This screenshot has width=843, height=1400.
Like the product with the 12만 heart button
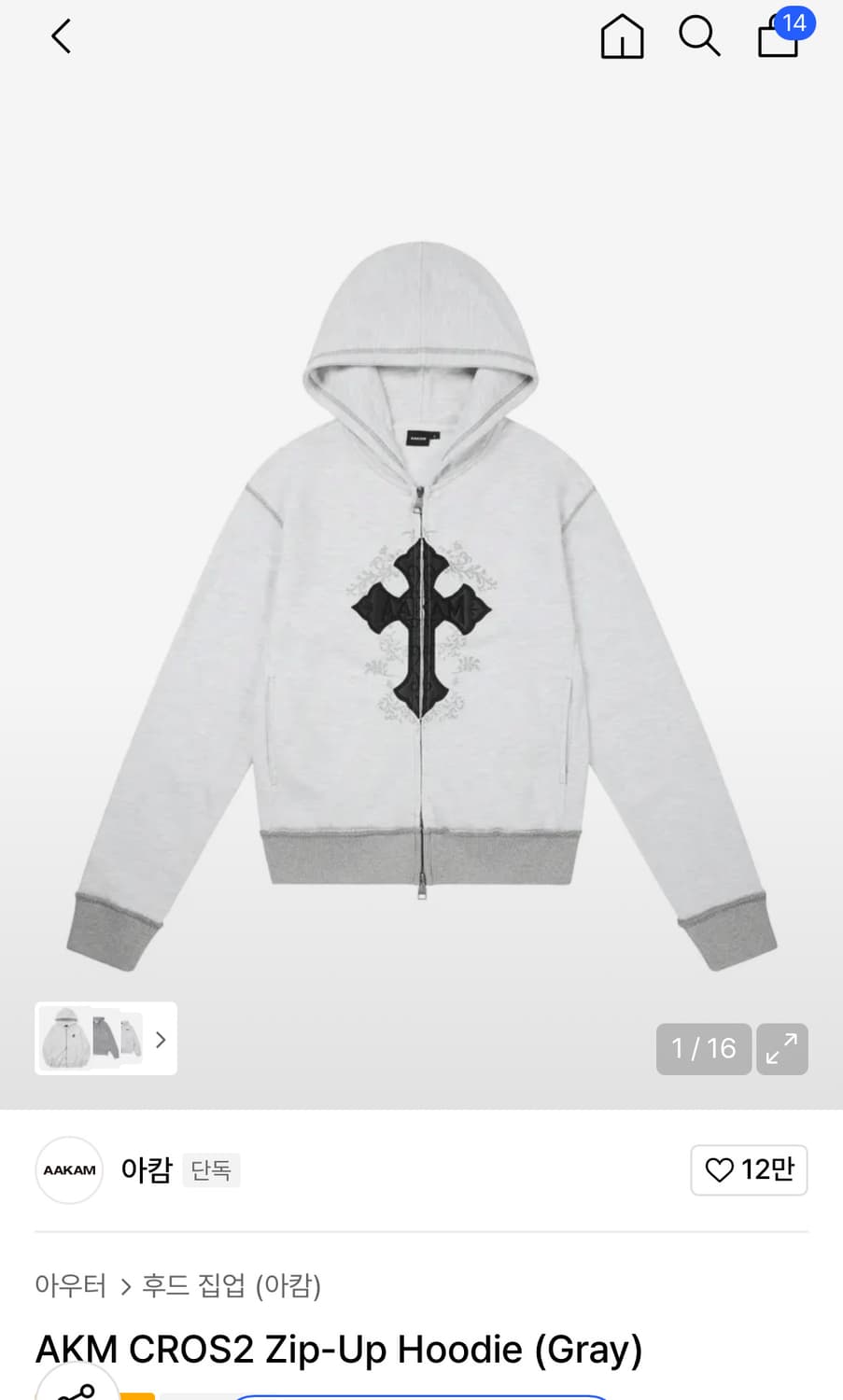click(x=749, y=1169)
